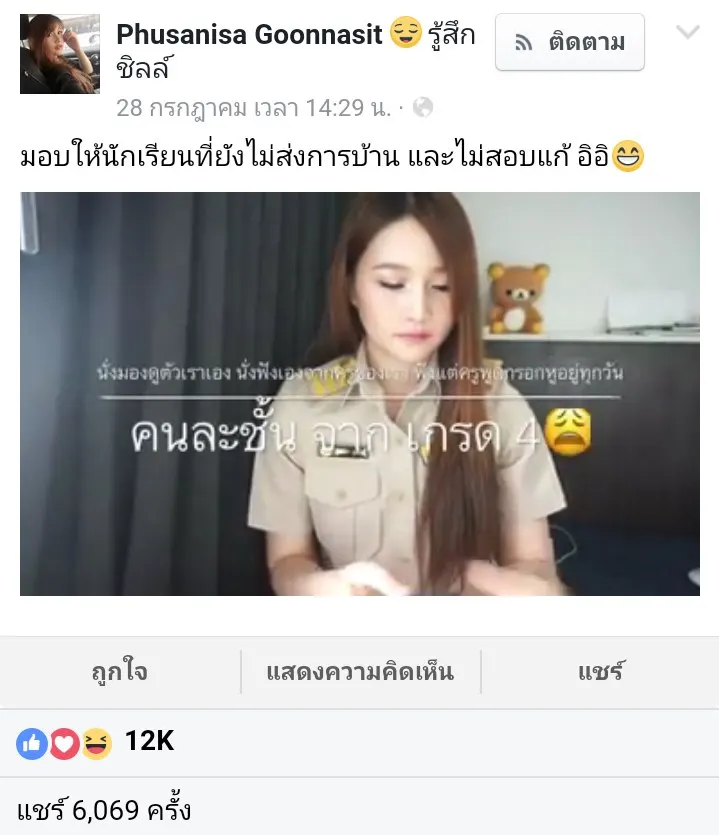Expand the post options chevron
The image size is (719, 835).
(x=688, y=32)
